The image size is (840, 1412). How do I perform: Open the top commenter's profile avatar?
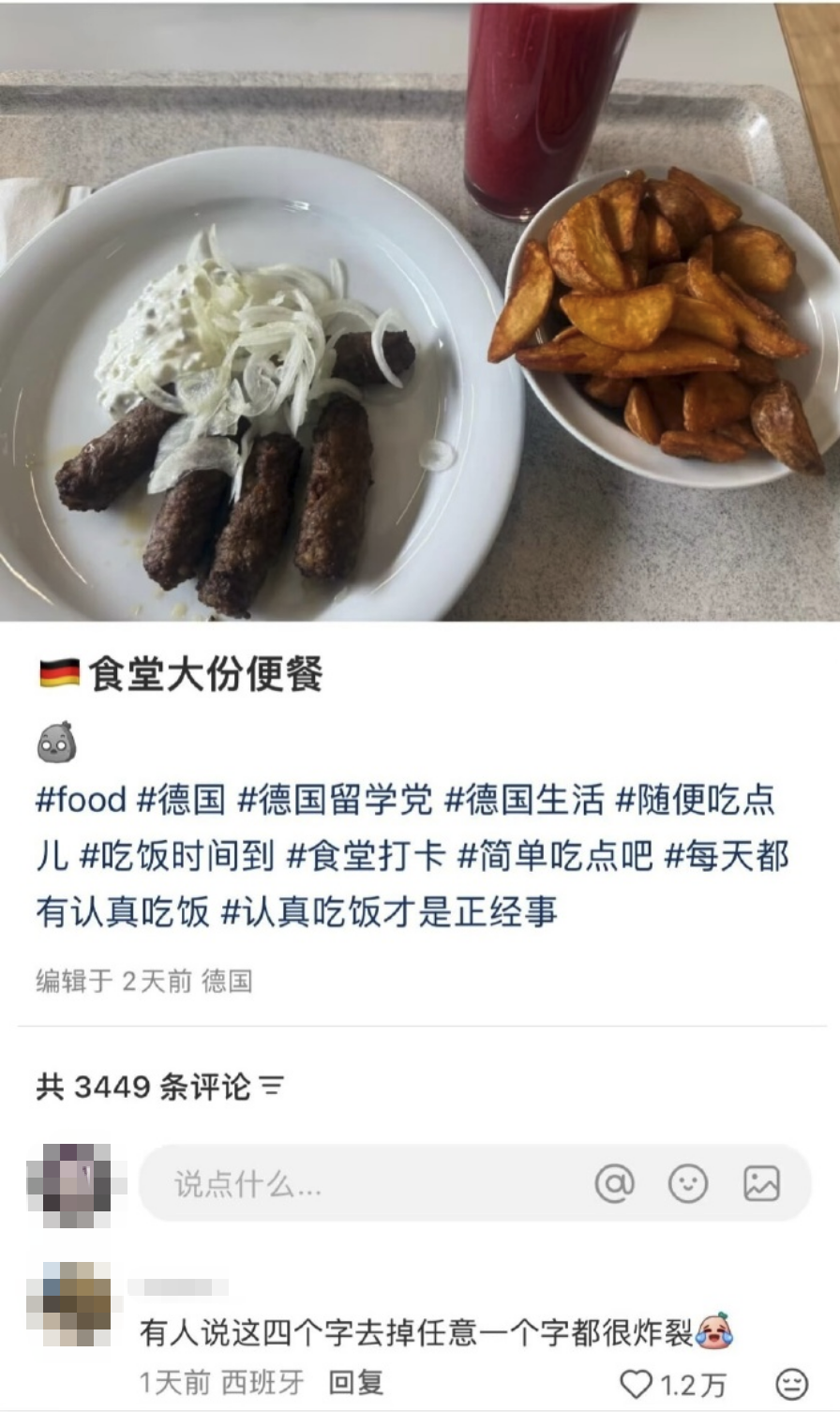click(68, 1304)
